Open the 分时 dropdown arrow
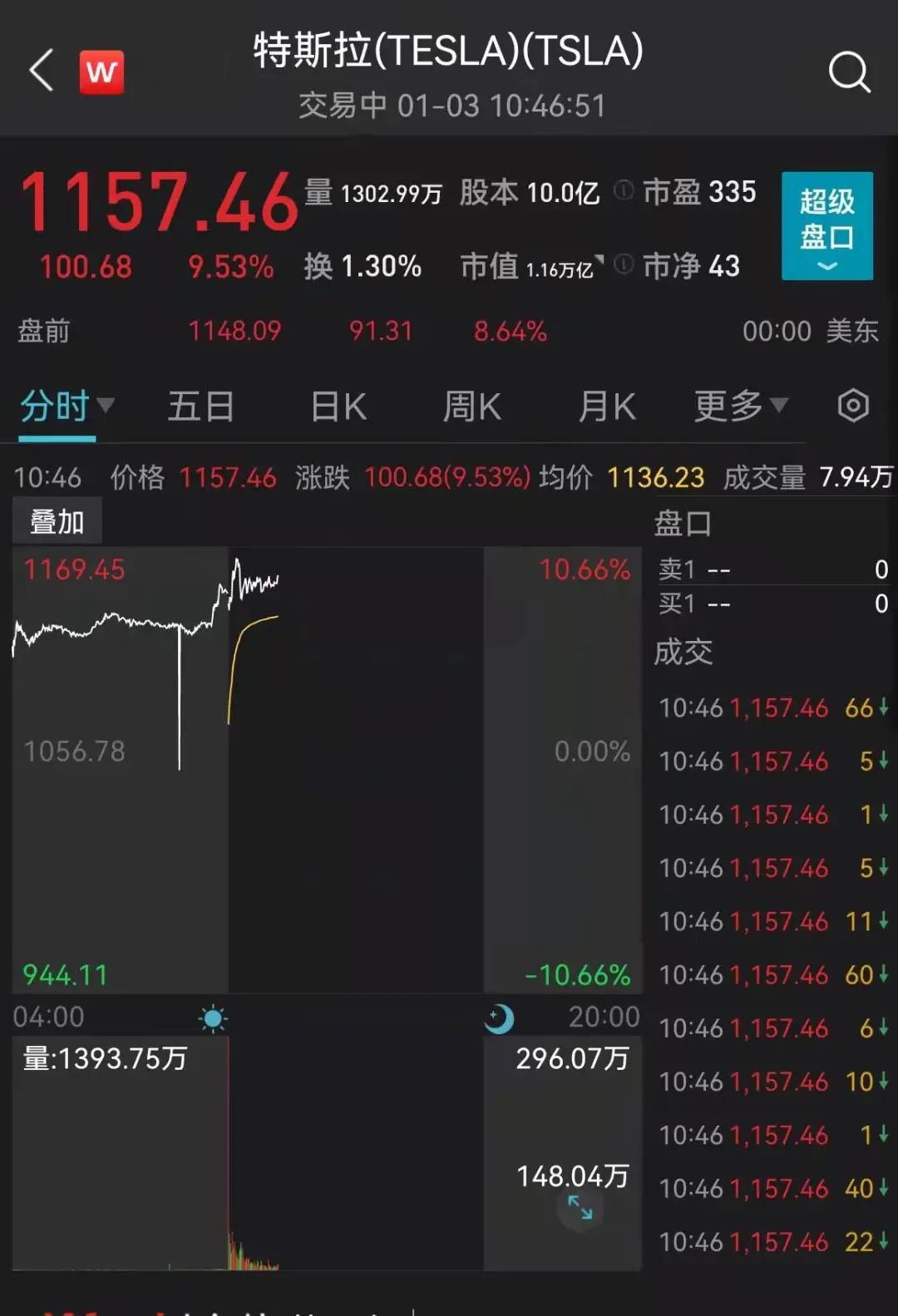The height and width of the screenshot is (1316, 898). pyautogui.click(x=106, y=407)
